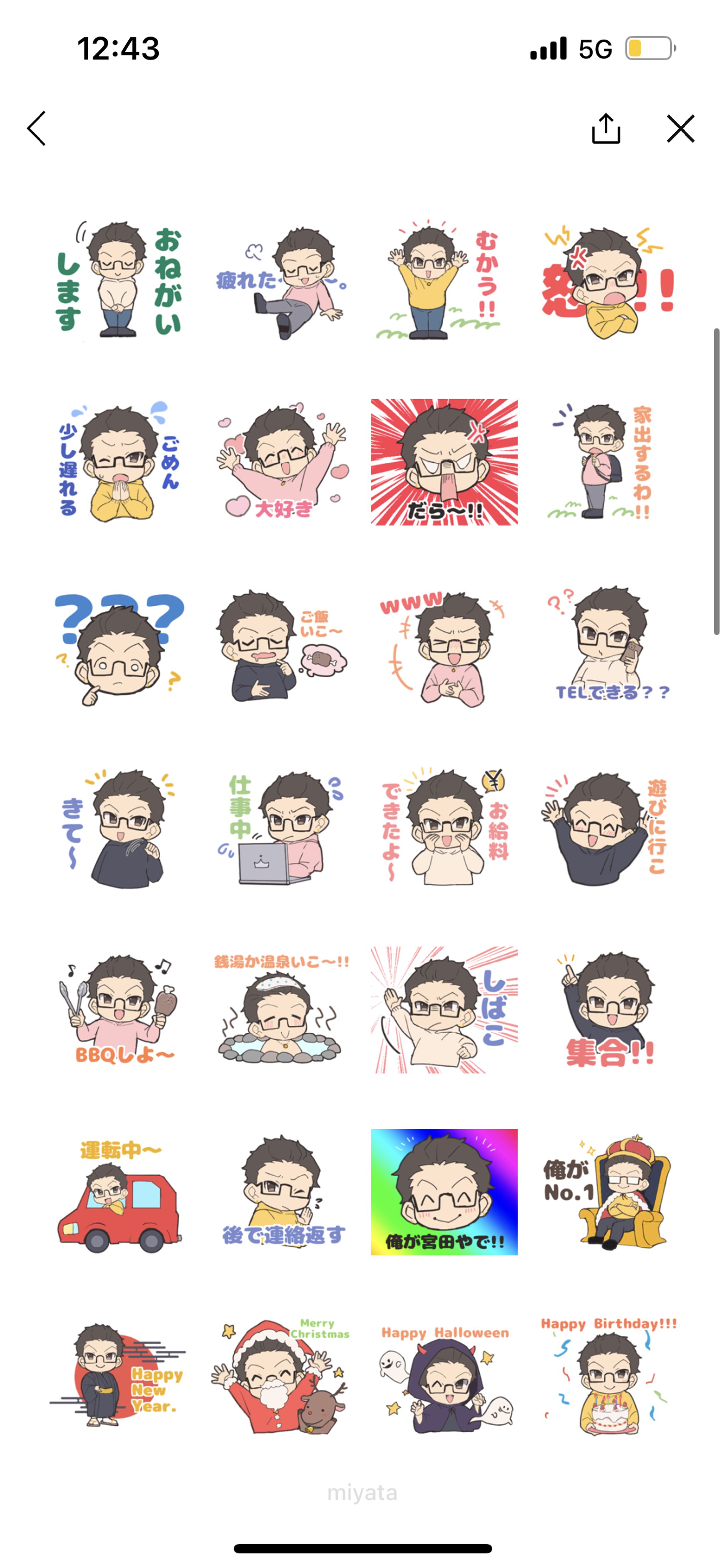Tap the だら〜!! angry sticker
The image size is (725, 1568).
[x=444, y=462]
